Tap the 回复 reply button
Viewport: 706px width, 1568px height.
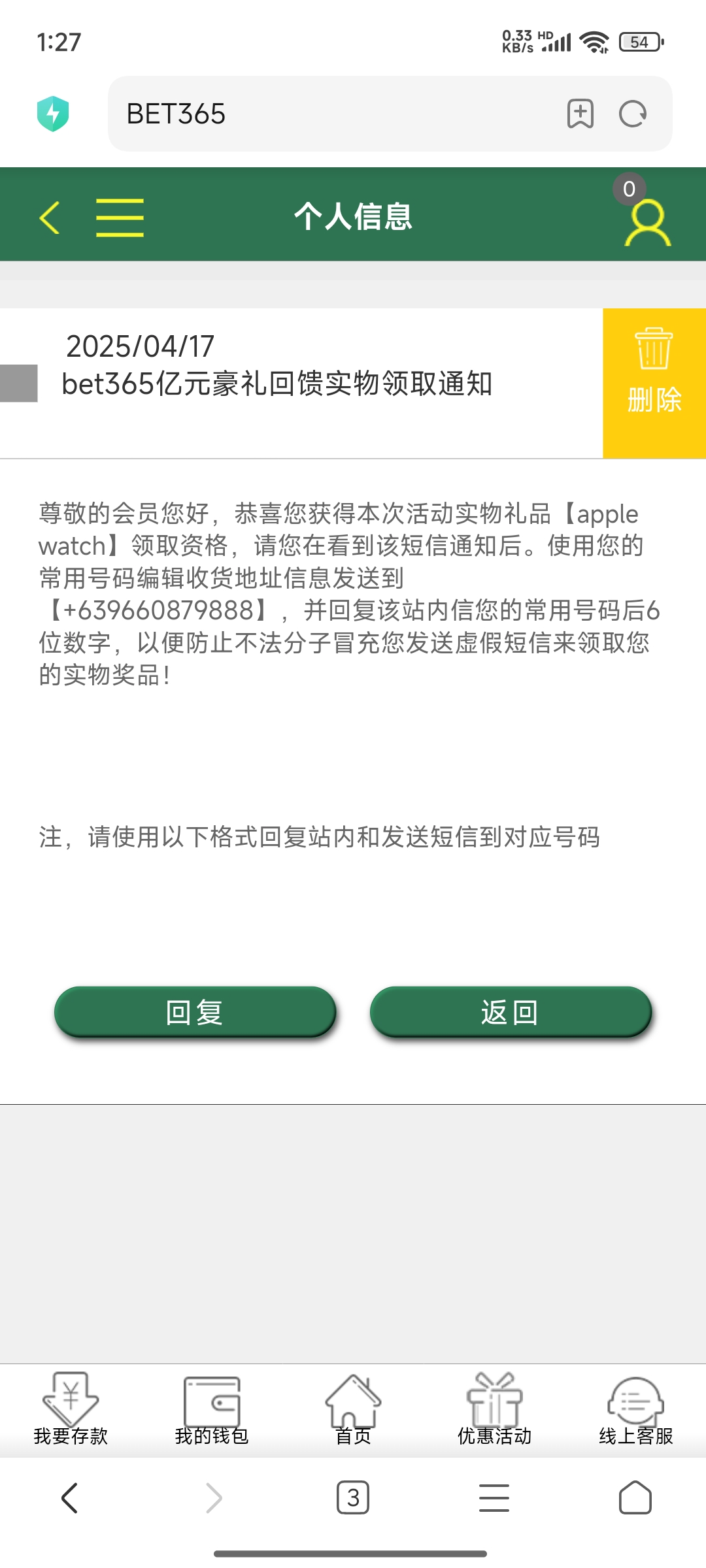pos(195,1012)
